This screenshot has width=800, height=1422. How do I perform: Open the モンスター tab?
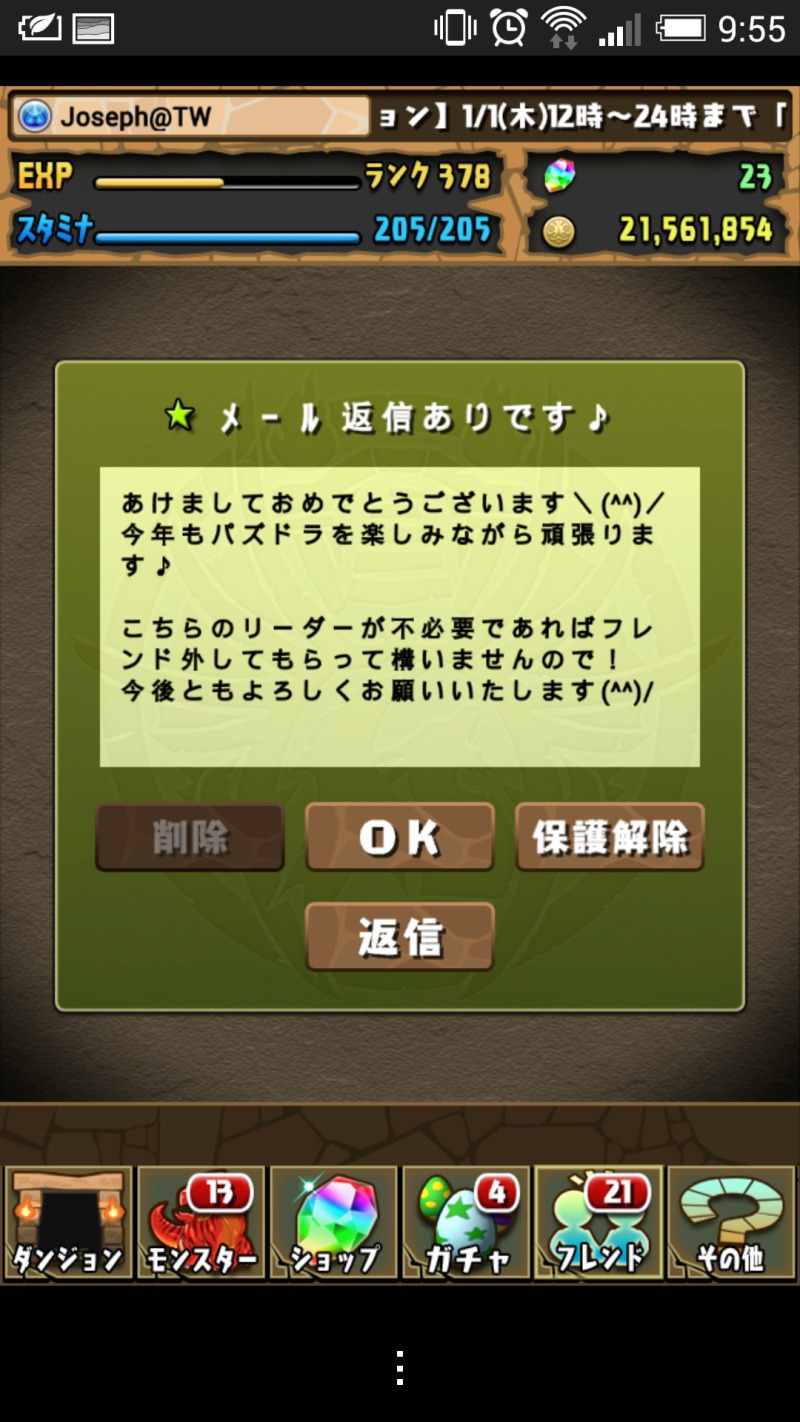click(x=201, y=1223)
